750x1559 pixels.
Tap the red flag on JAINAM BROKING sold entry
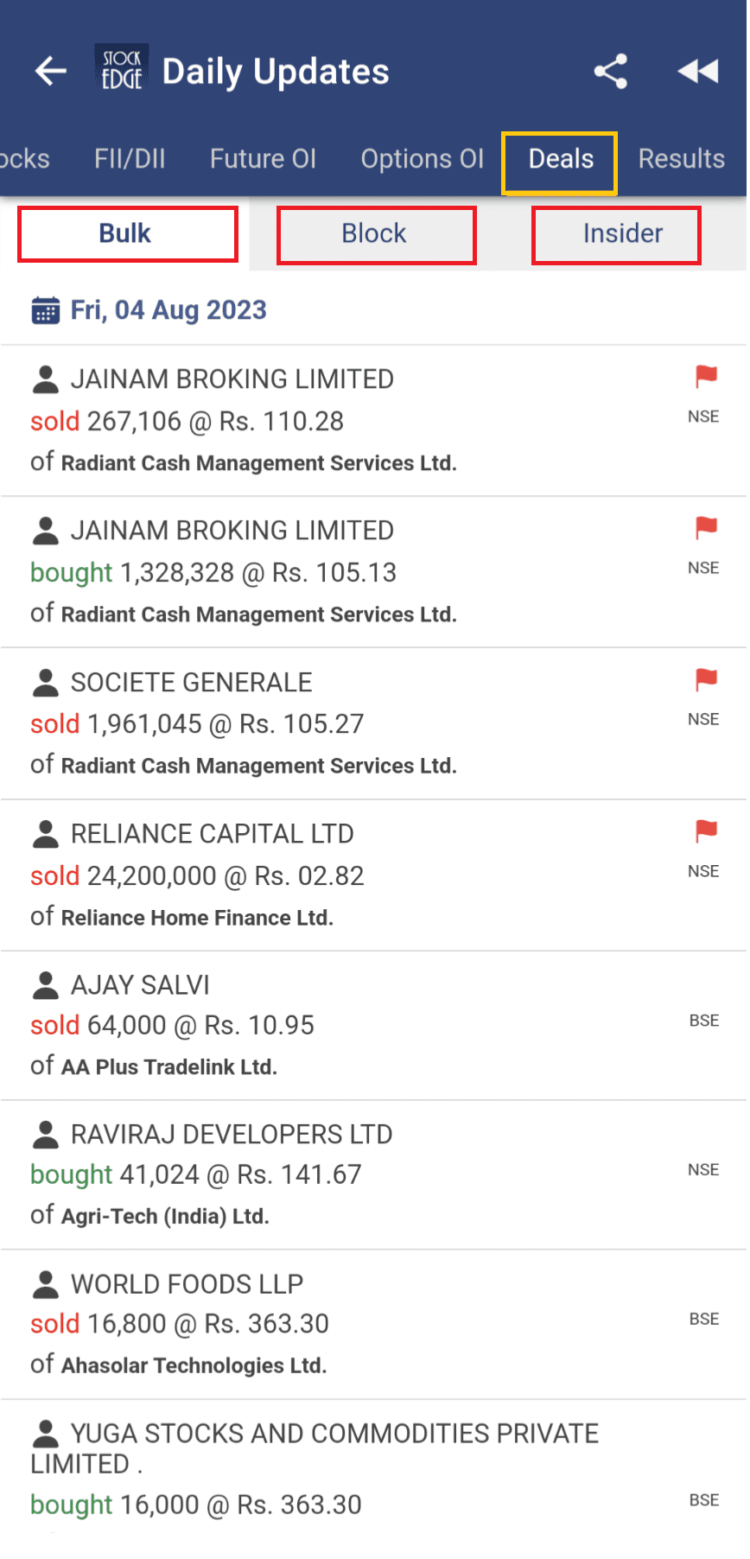pos(705,374)
